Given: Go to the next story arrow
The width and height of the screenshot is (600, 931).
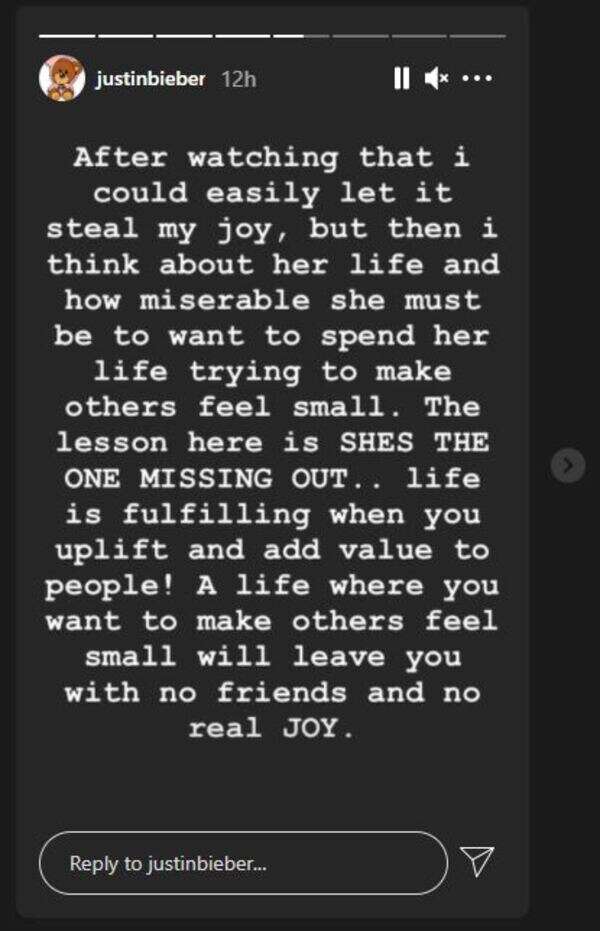Looking at the screenshot, I should coord(568,464).
